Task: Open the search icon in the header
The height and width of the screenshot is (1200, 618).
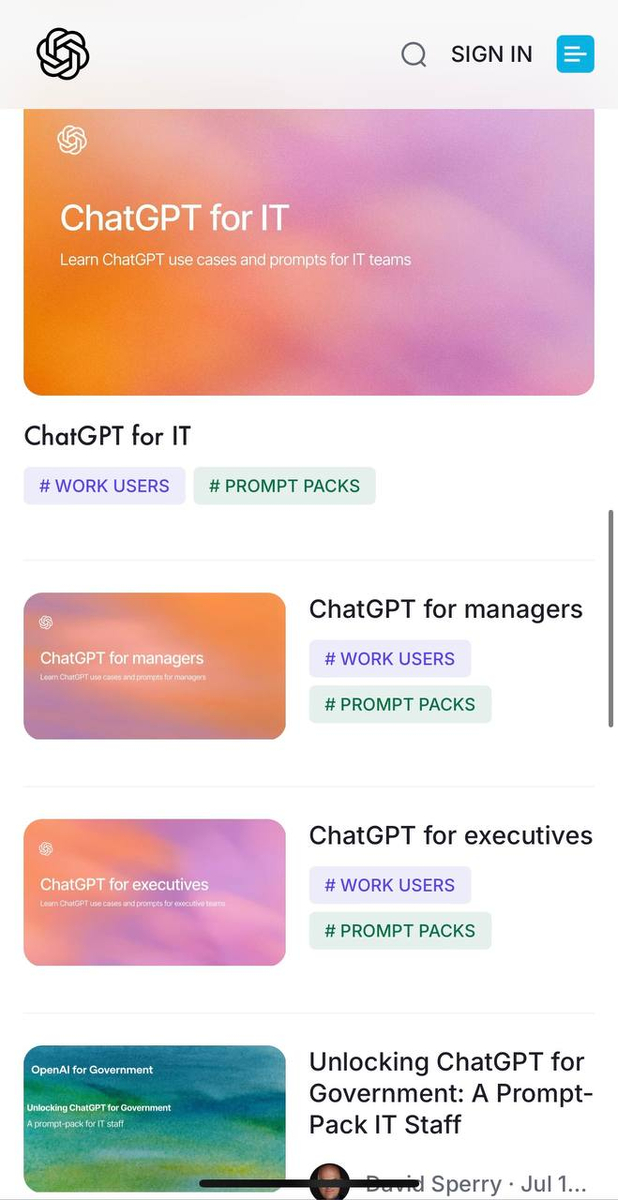Action: [x=414, y=54]
